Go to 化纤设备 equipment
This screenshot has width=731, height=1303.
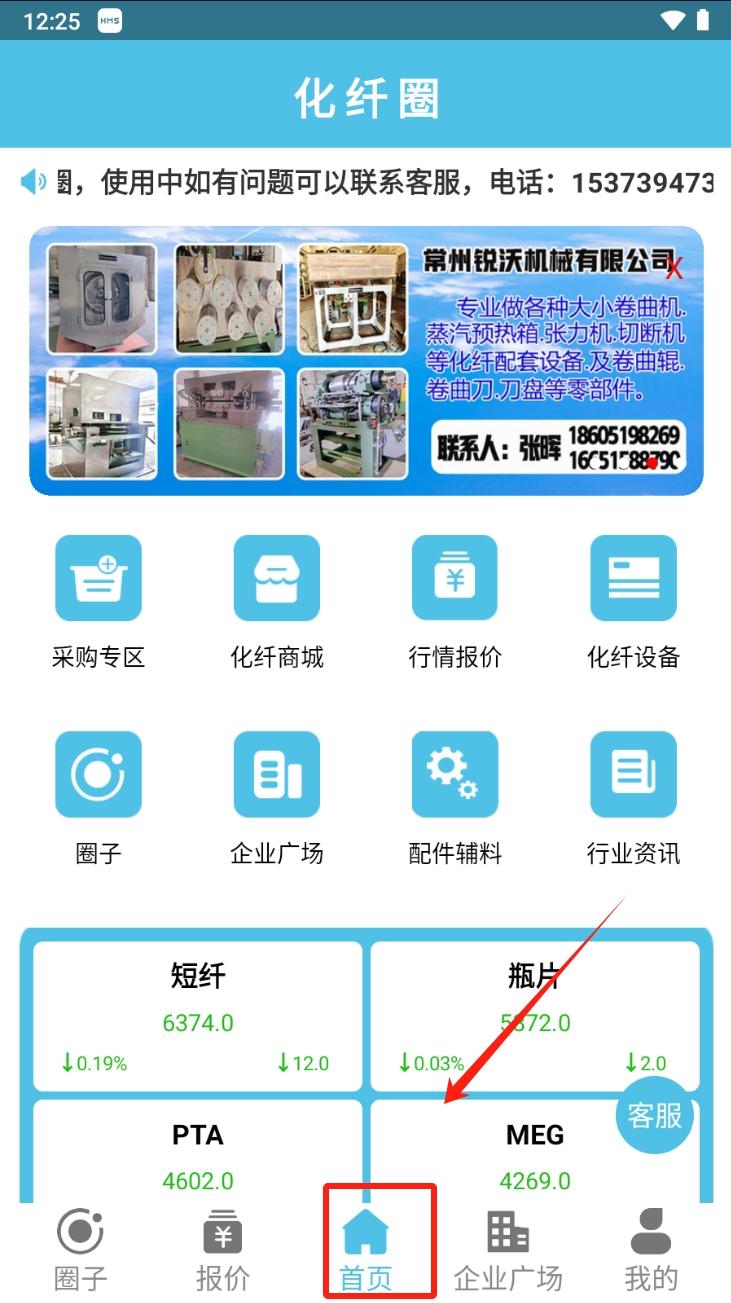pos(633,600)
